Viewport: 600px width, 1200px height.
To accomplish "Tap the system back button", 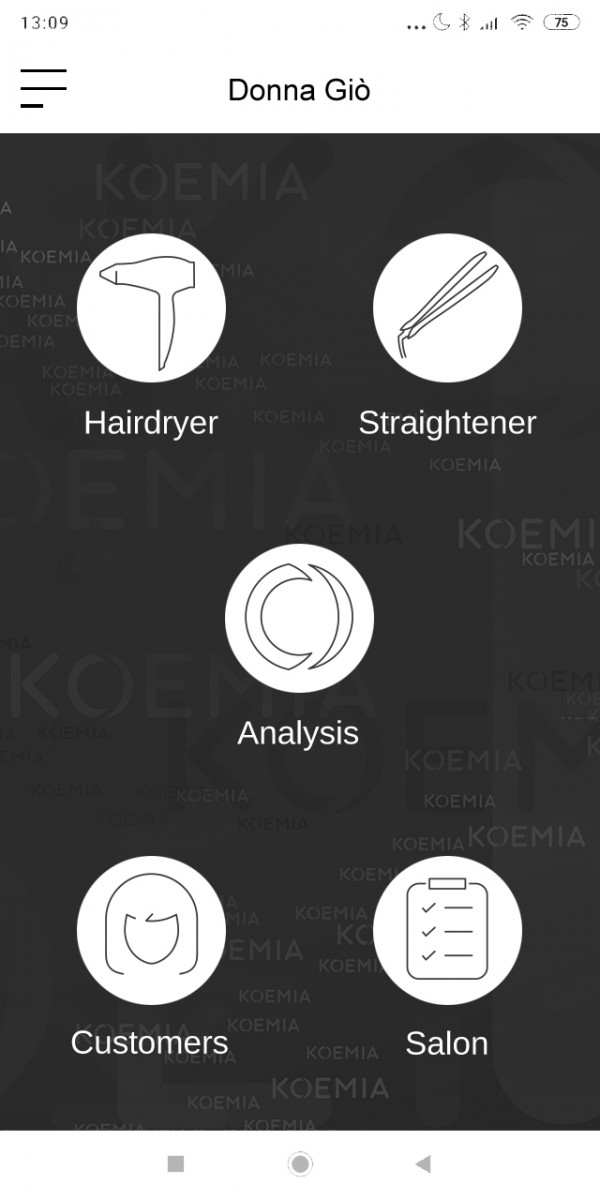I will (423, 1163).
